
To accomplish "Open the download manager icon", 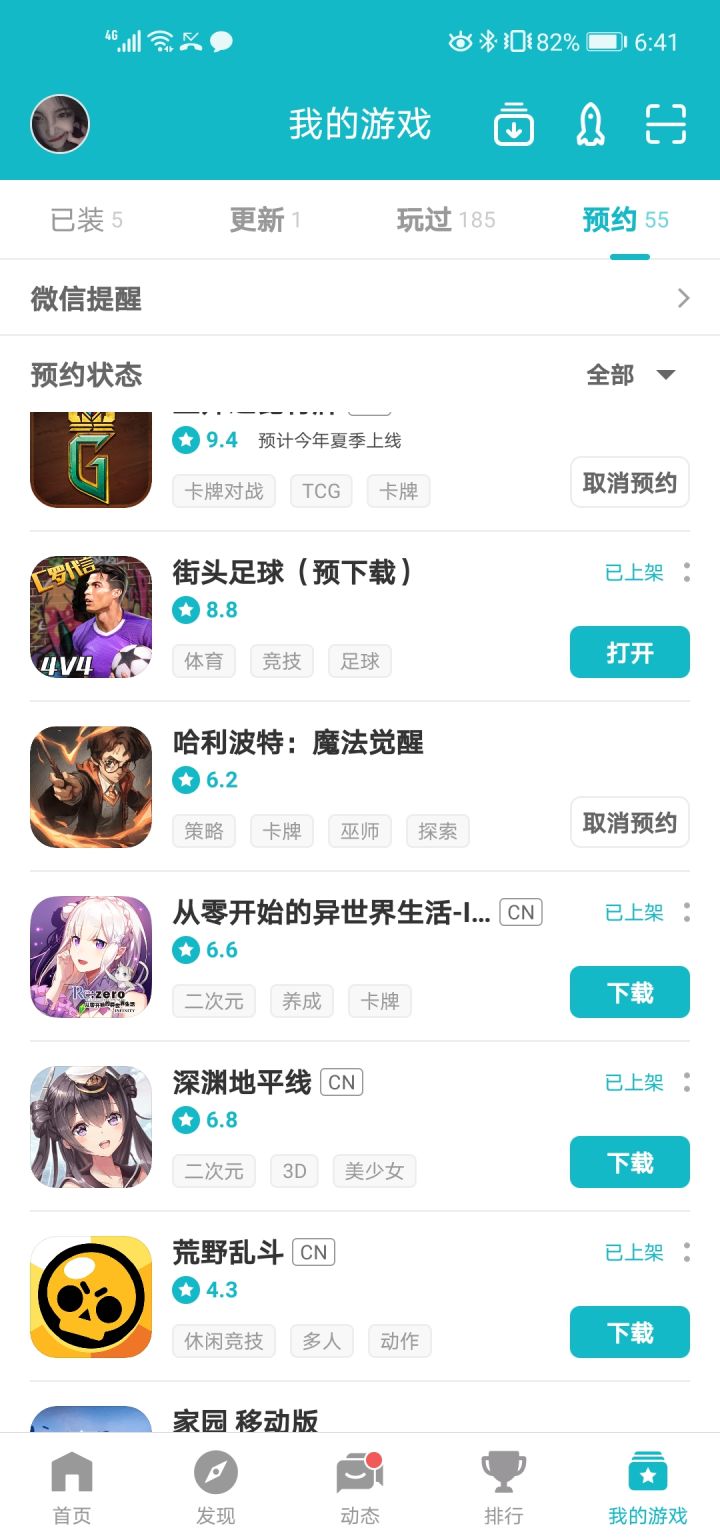I will [x=512, y=122].
